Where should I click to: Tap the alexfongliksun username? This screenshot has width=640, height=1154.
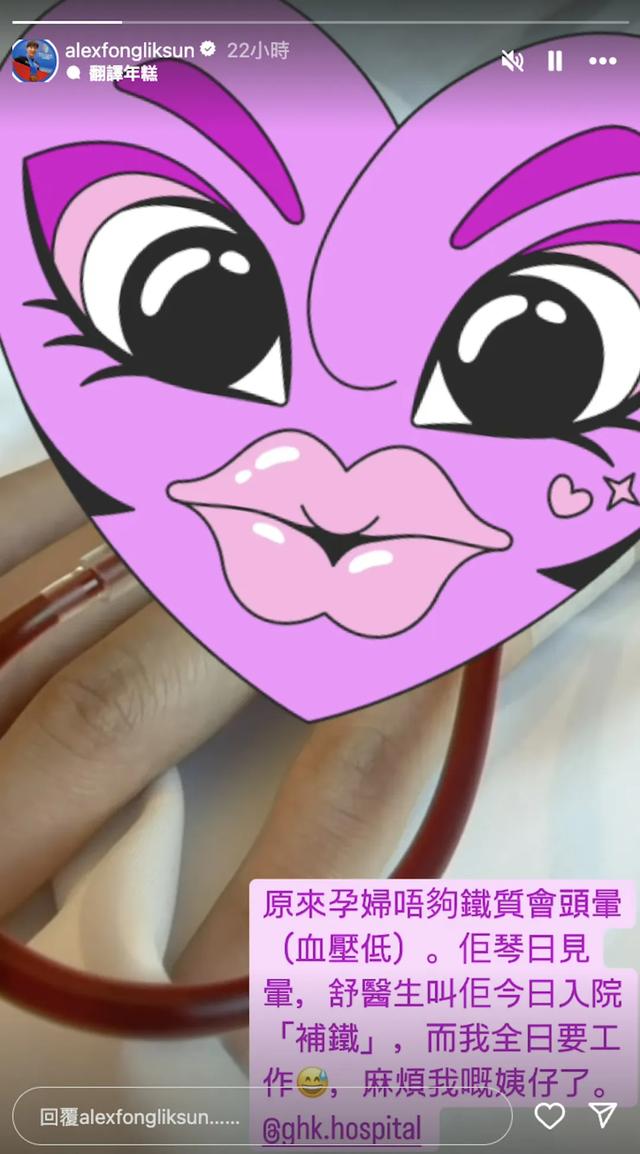(129, 49)
